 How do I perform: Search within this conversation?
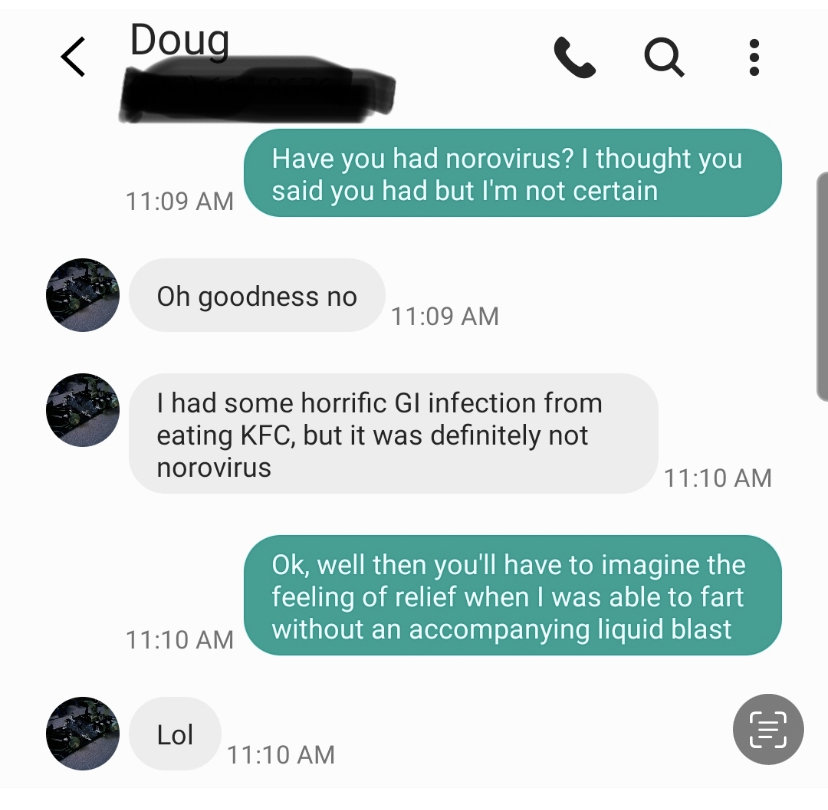[664, 58]
